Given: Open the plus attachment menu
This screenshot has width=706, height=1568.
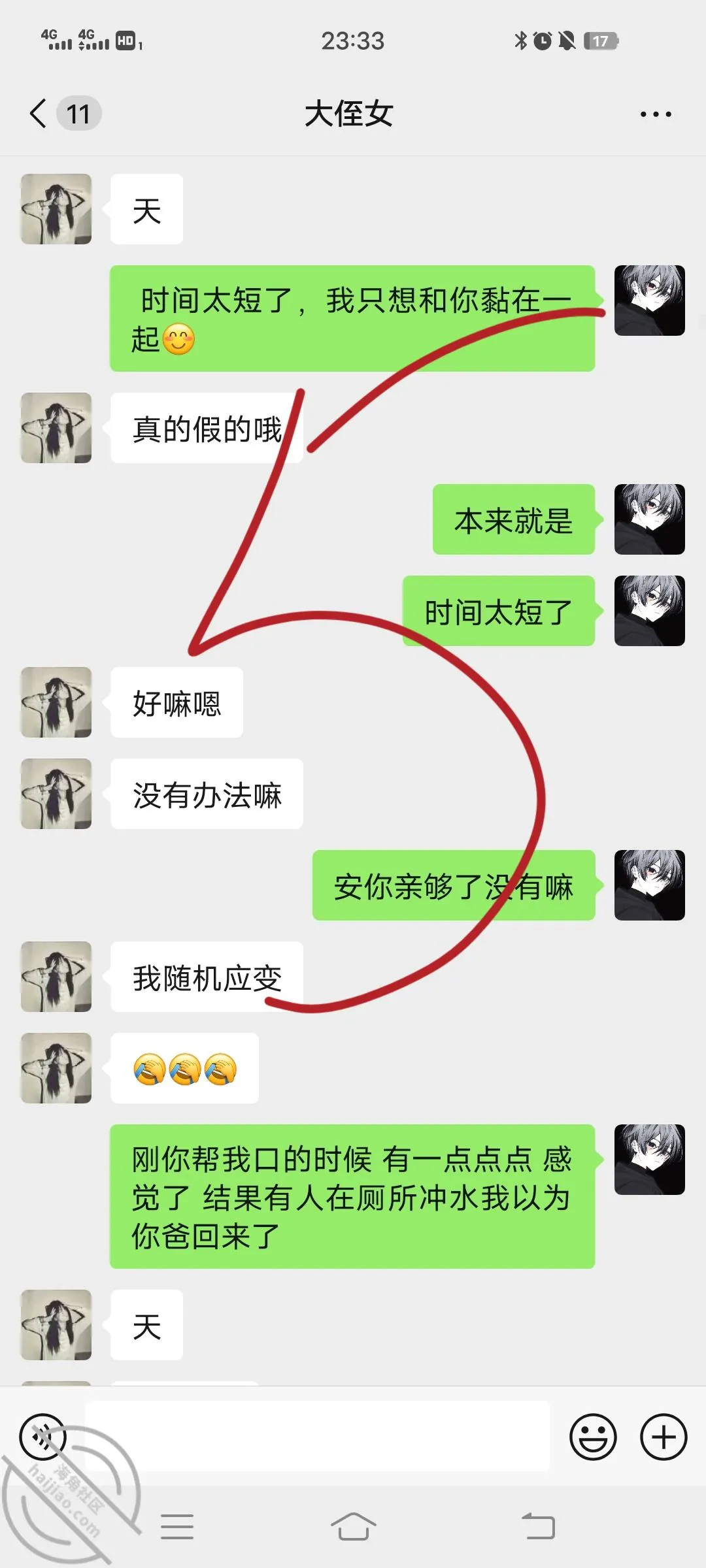Looking at the screenshot, I should point(664,1437).
